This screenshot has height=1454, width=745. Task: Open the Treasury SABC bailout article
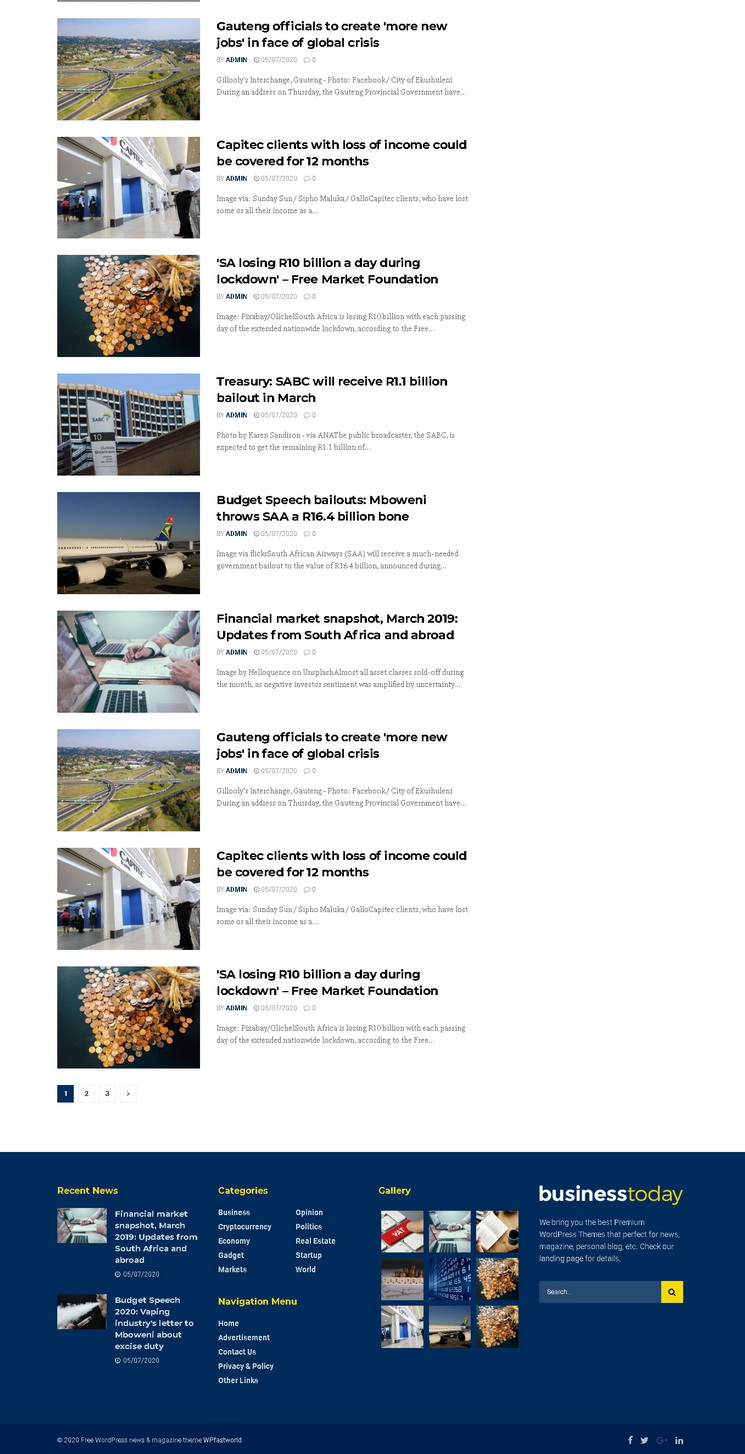coord(331,389)
